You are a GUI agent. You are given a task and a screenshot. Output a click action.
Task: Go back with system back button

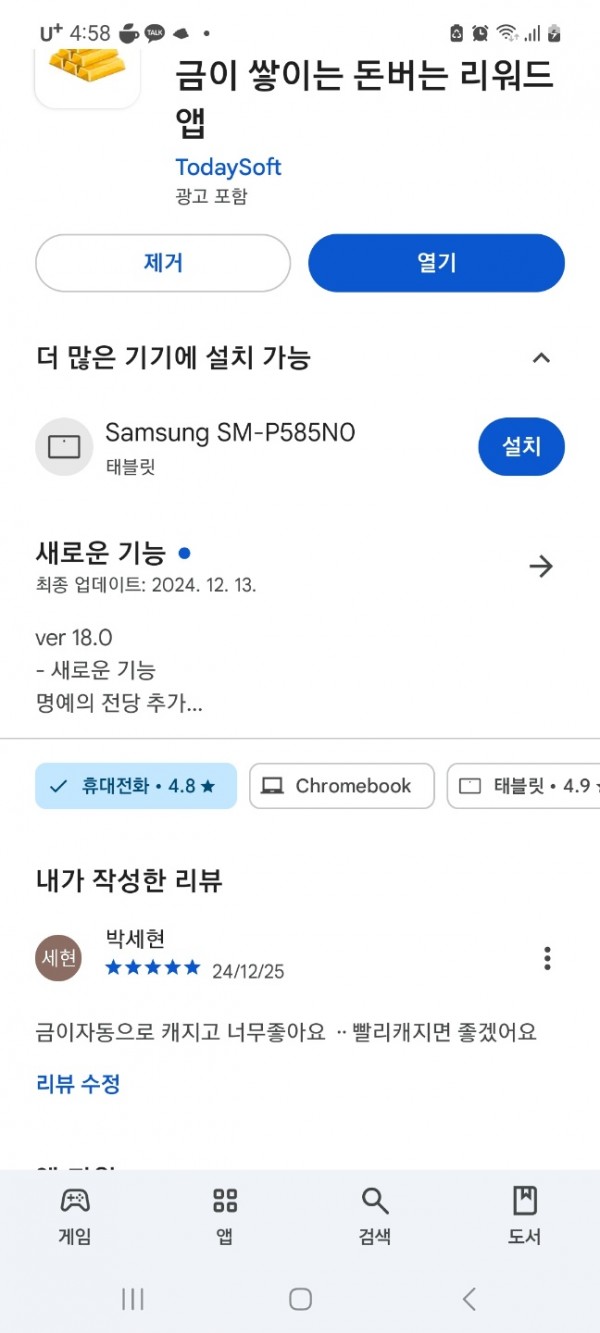point(469,1298)
